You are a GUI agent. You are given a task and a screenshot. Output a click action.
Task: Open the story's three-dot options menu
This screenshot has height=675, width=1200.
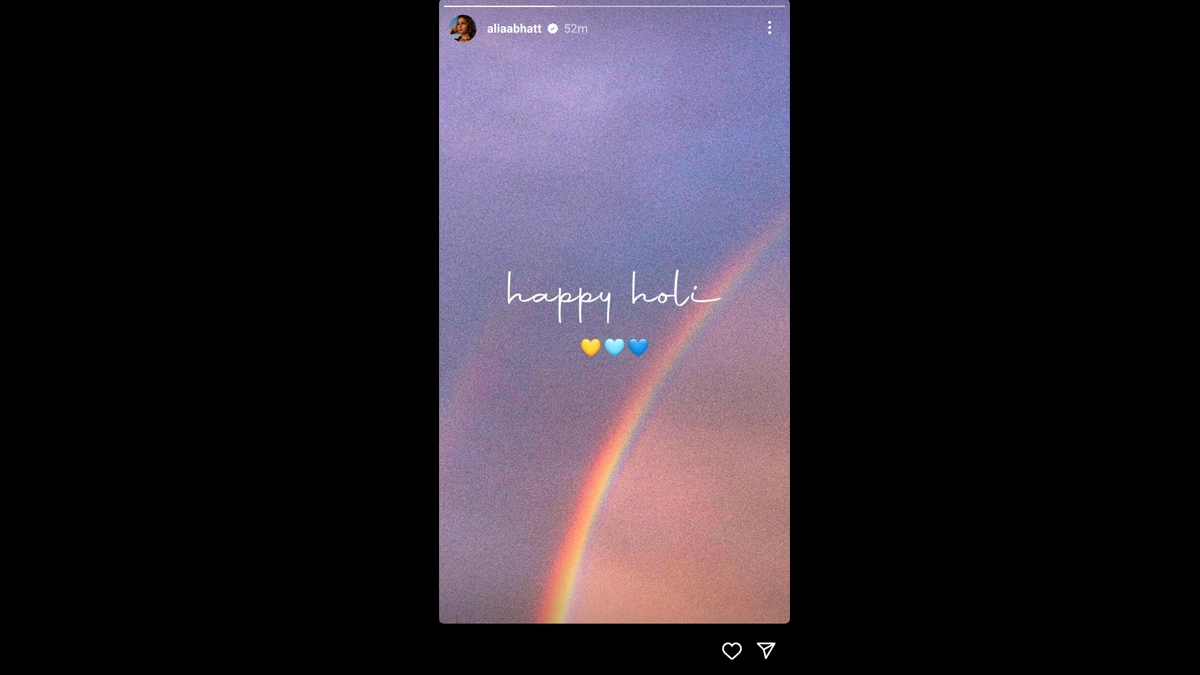[x=769, y=28]
